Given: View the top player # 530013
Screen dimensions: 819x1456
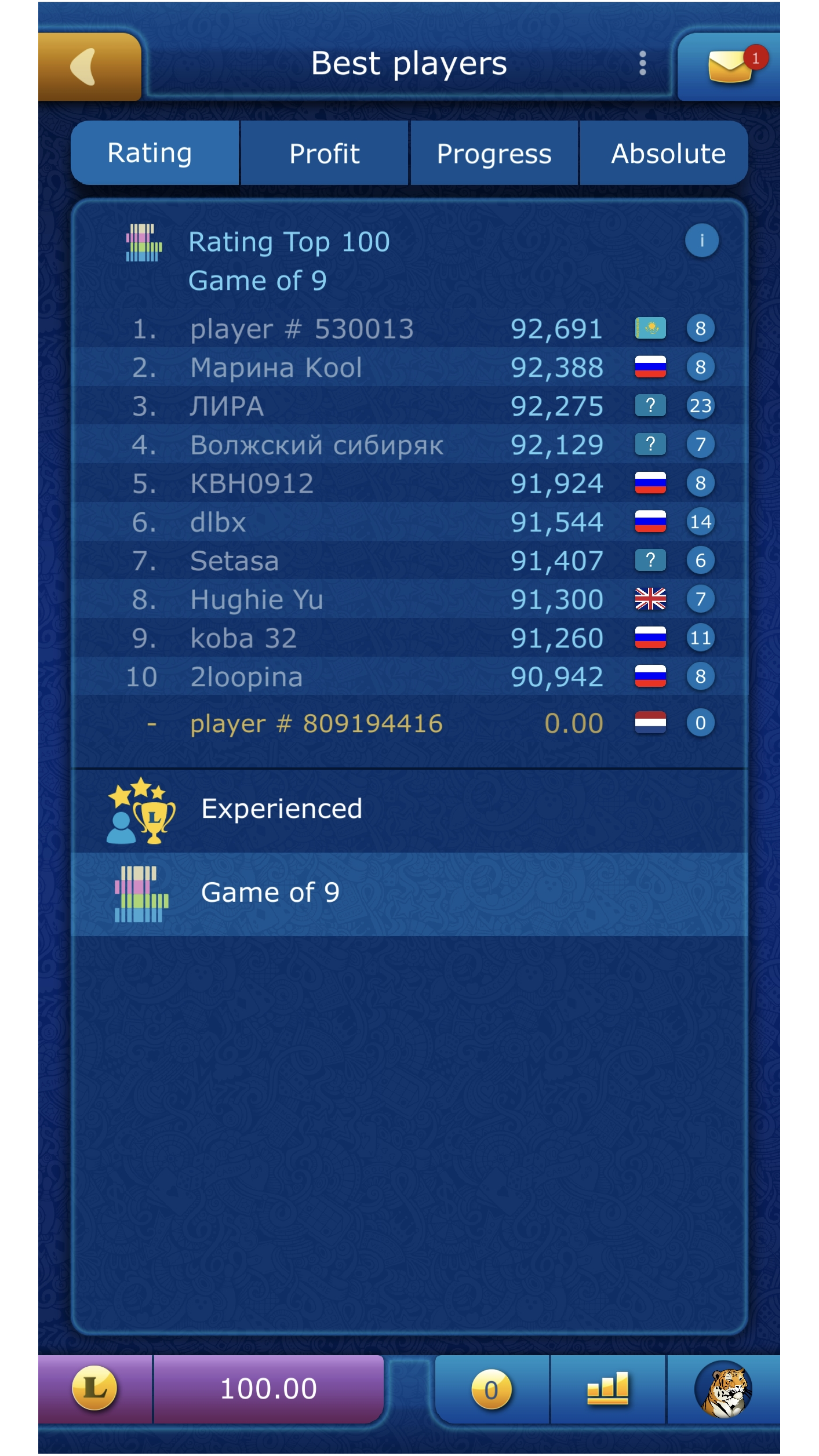Looking at the screenshot, I should pyautogui.click(x=409, y=329).
